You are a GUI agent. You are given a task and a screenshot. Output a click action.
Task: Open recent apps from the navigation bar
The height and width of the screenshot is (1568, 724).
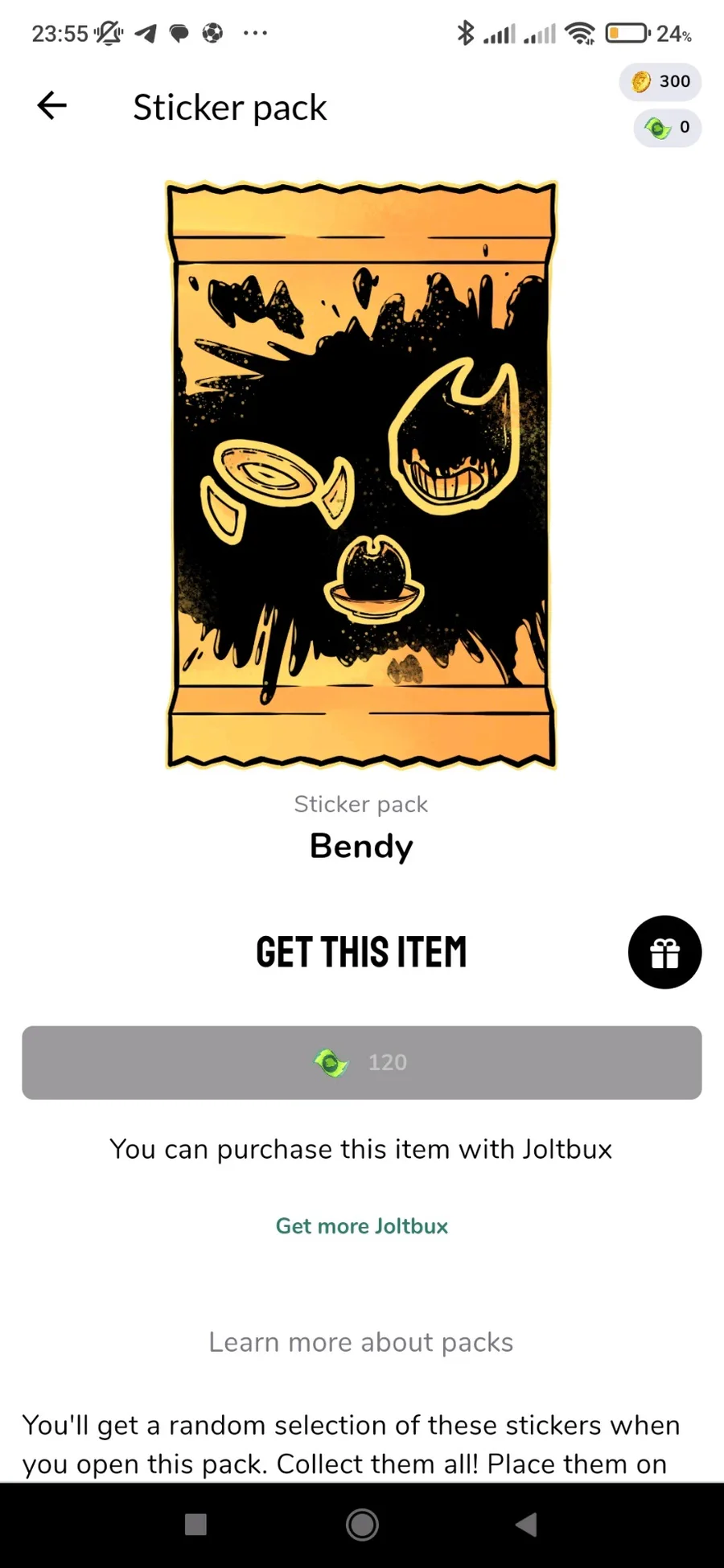point(195,1524)
